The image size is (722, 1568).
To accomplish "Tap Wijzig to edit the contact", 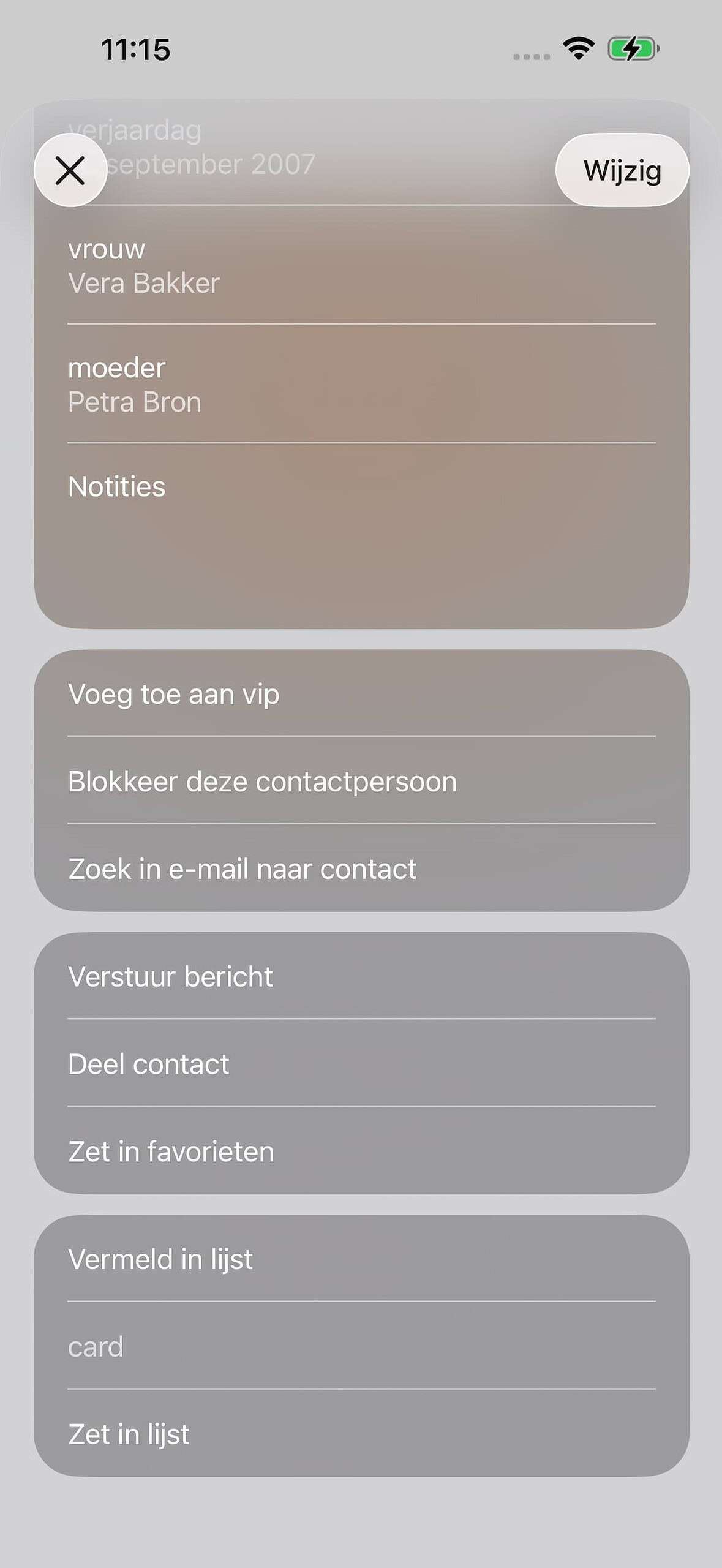I will pyautogui.click(x=622, y=170).
